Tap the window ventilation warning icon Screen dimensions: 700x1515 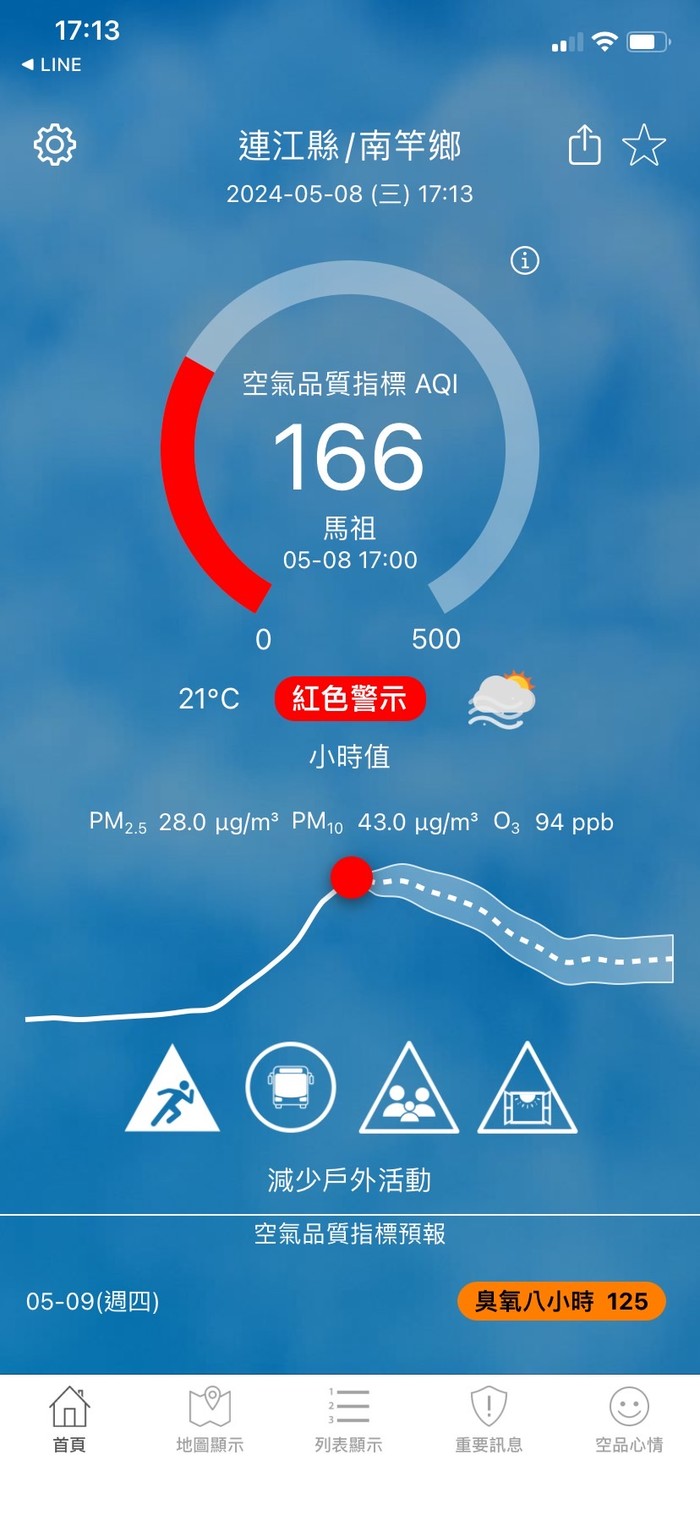pos(527,1088)
